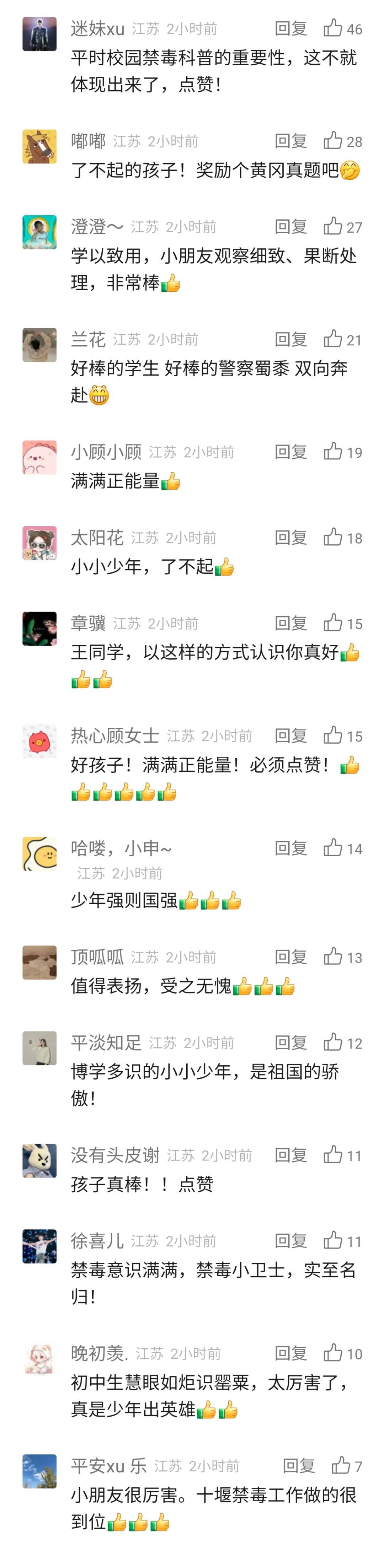Screen dimensions: 384x1568
Task: Reply to 哈喽，小申~'s comment
Action: pyautogui.click(x=290, y=848)
